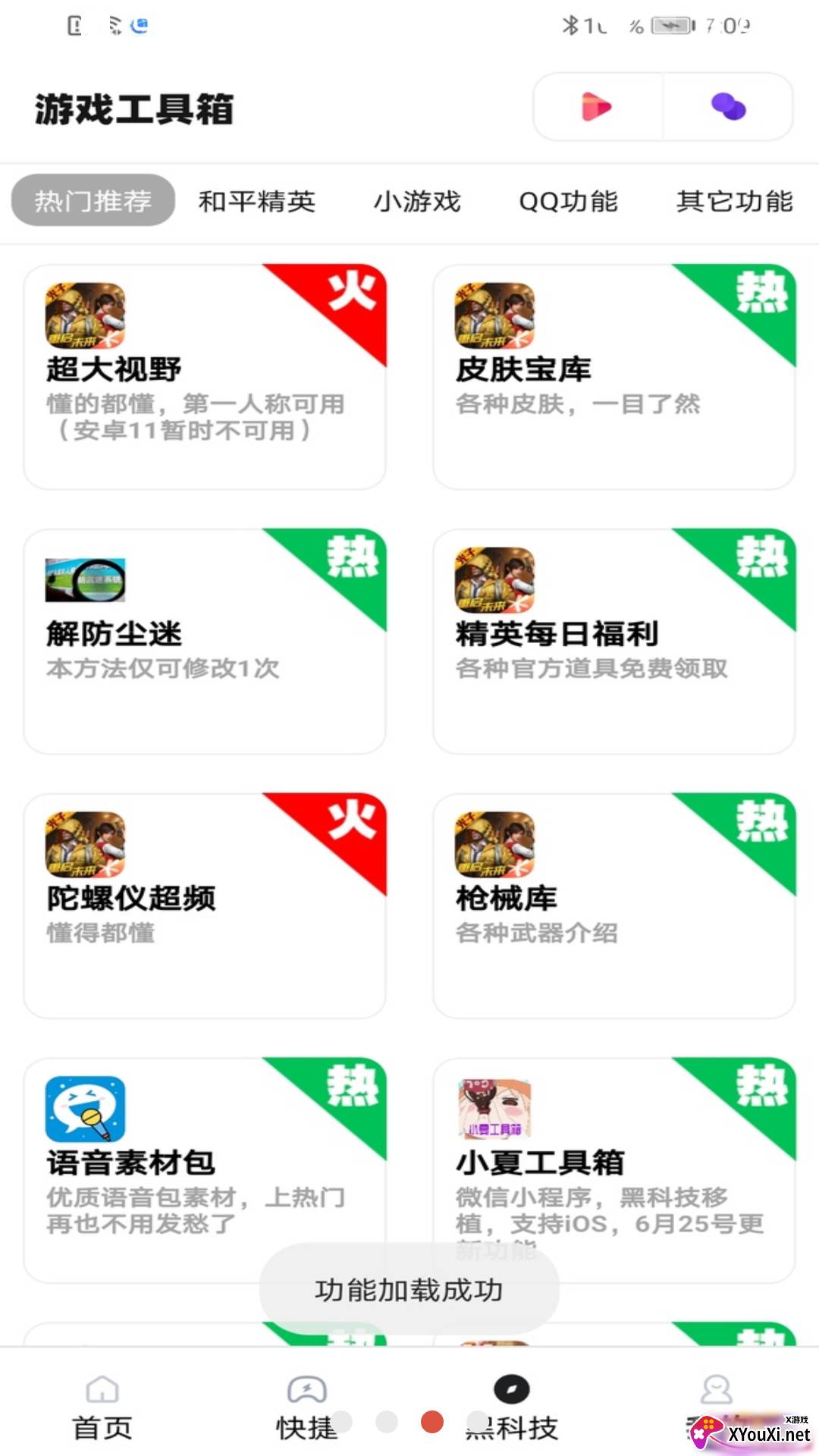Switch to the 其它功能 tab
The width and height of the screenshot is (819, 1456).
click(734, 202)
